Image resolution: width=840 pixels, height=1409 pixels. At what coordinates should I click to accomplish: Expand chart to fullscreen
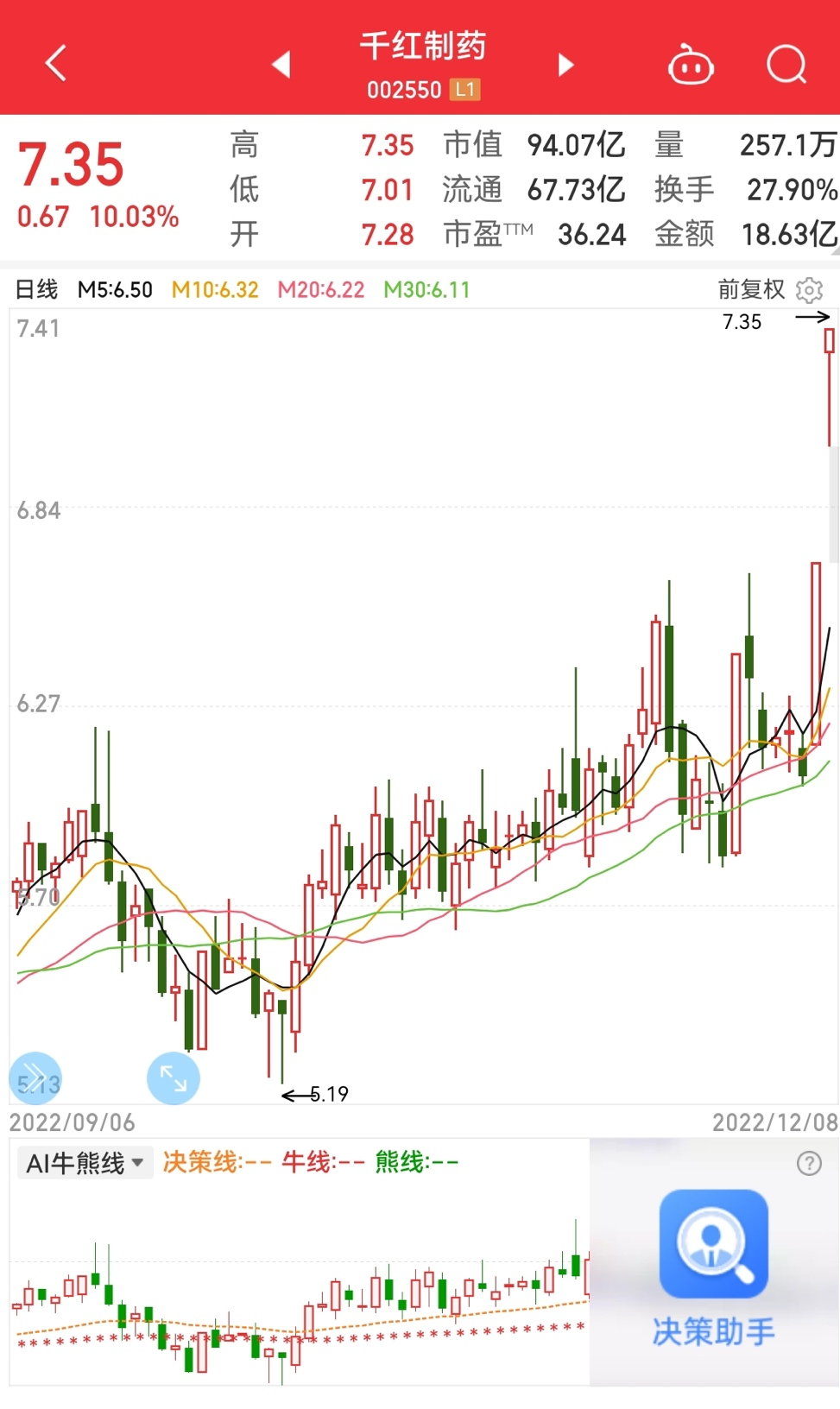click(x=174, y=1078)
